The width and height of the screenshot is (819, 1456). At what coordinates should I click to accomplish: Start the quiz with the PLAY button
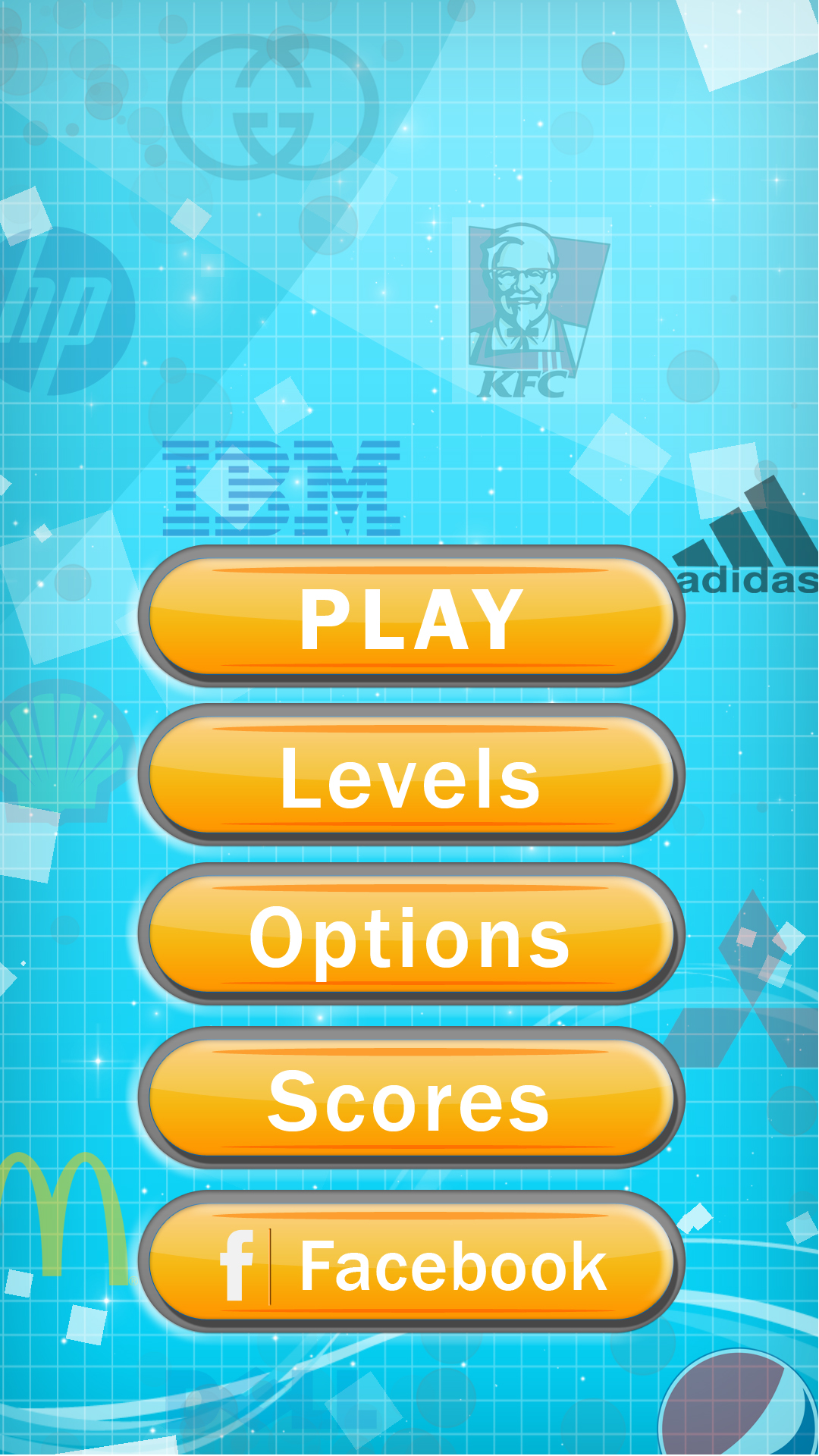411,617
